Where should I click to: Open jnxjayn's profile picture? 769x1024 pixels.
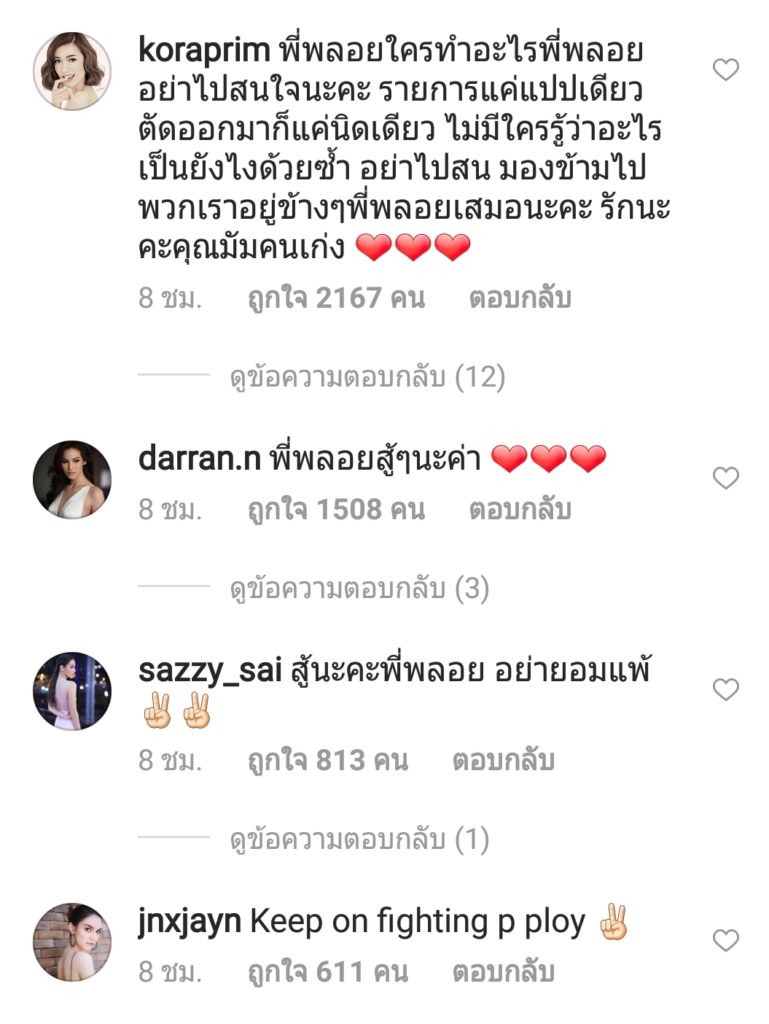point(72,942)
